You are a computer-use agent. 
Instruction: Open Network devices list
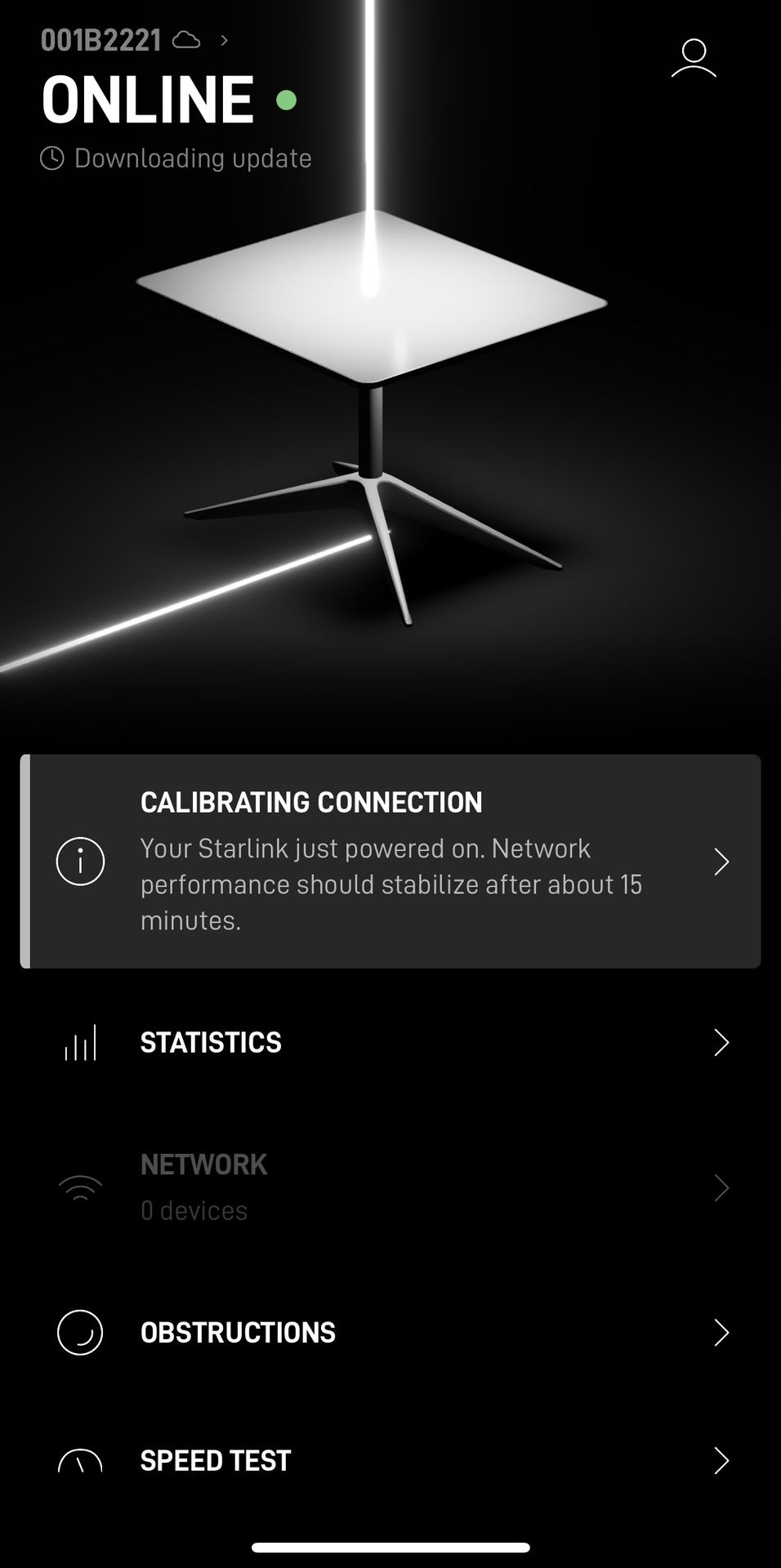coord(390,1187)
